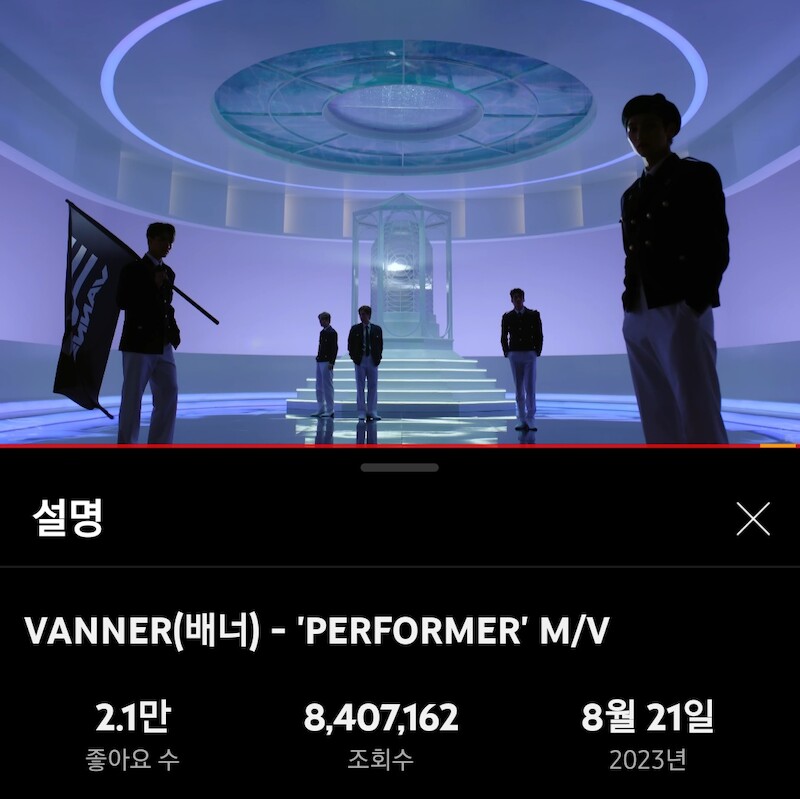
Task: Tap the PERFORMER music video player
Action: tap(400, 222)
